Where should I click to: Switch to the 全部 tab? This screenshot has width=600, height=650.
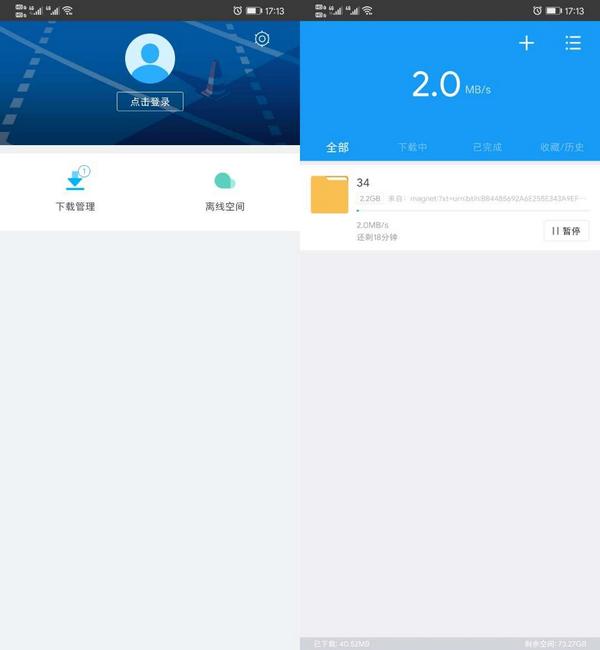[337, 147]
